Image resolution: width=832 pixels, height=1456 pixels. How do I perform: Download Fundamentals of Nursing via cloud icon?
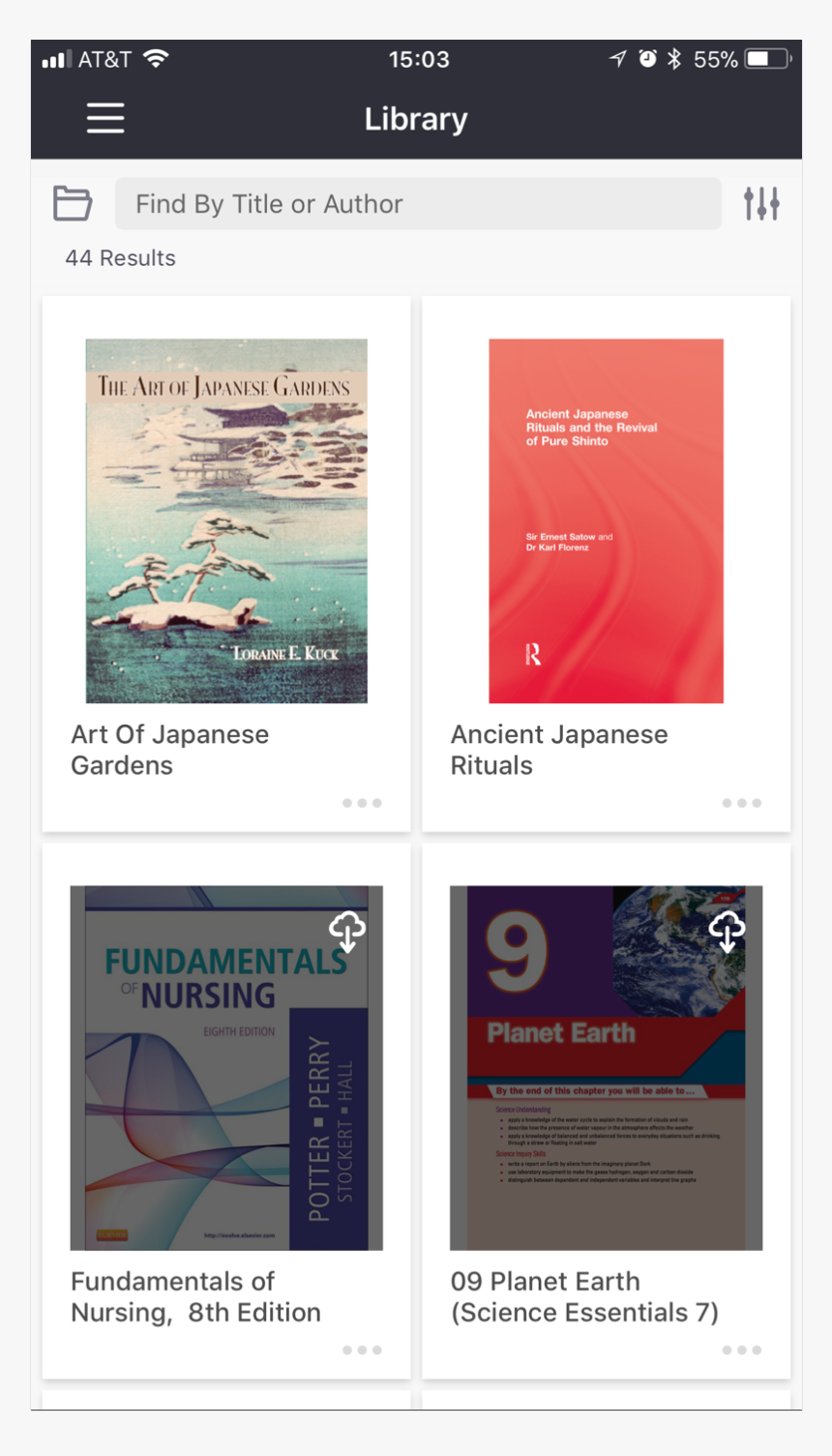point(346,931)
